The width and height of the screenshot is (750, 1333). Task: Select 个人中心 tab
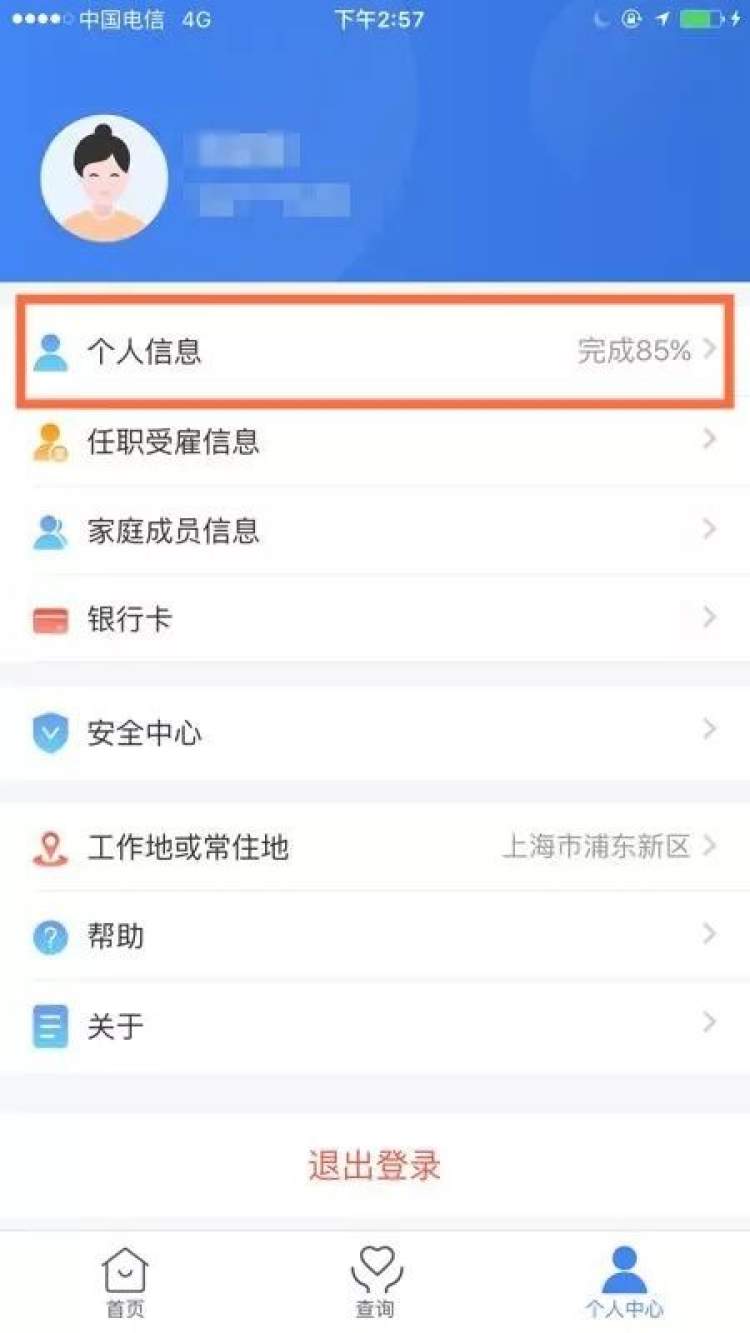[624, 1282]
